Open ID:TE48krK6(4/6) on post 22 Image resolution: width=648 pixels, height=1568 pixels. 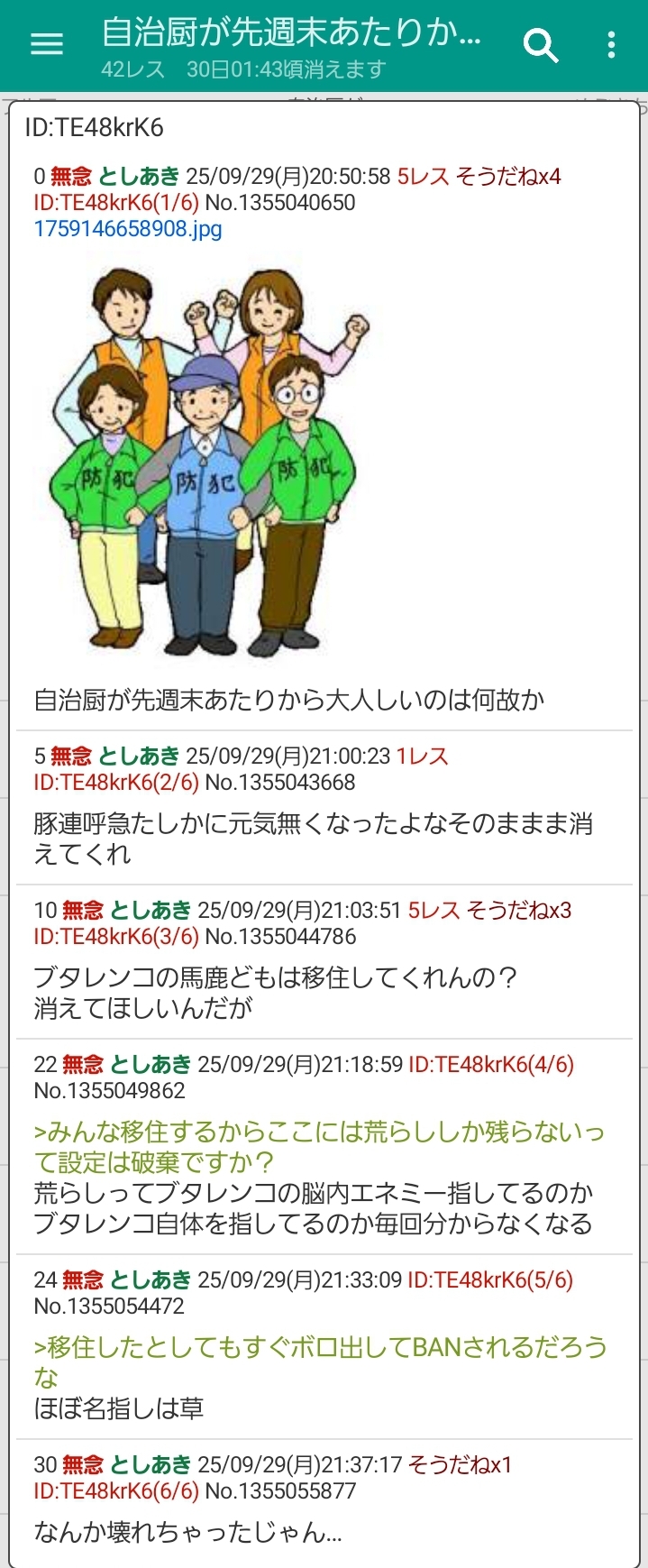[491, 1065]
